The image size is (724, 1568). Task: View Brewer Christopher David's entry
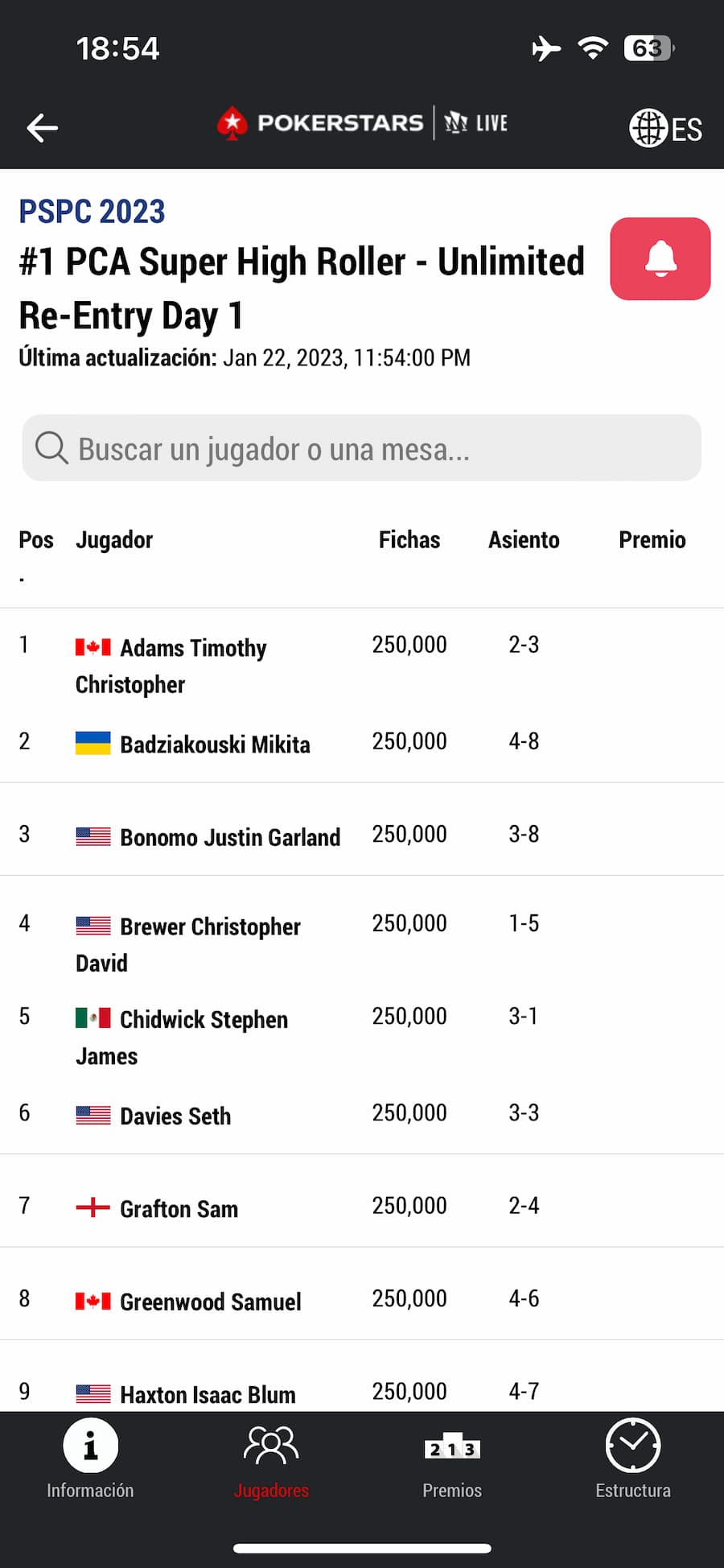pyautogui.click(x=362, y=943)
